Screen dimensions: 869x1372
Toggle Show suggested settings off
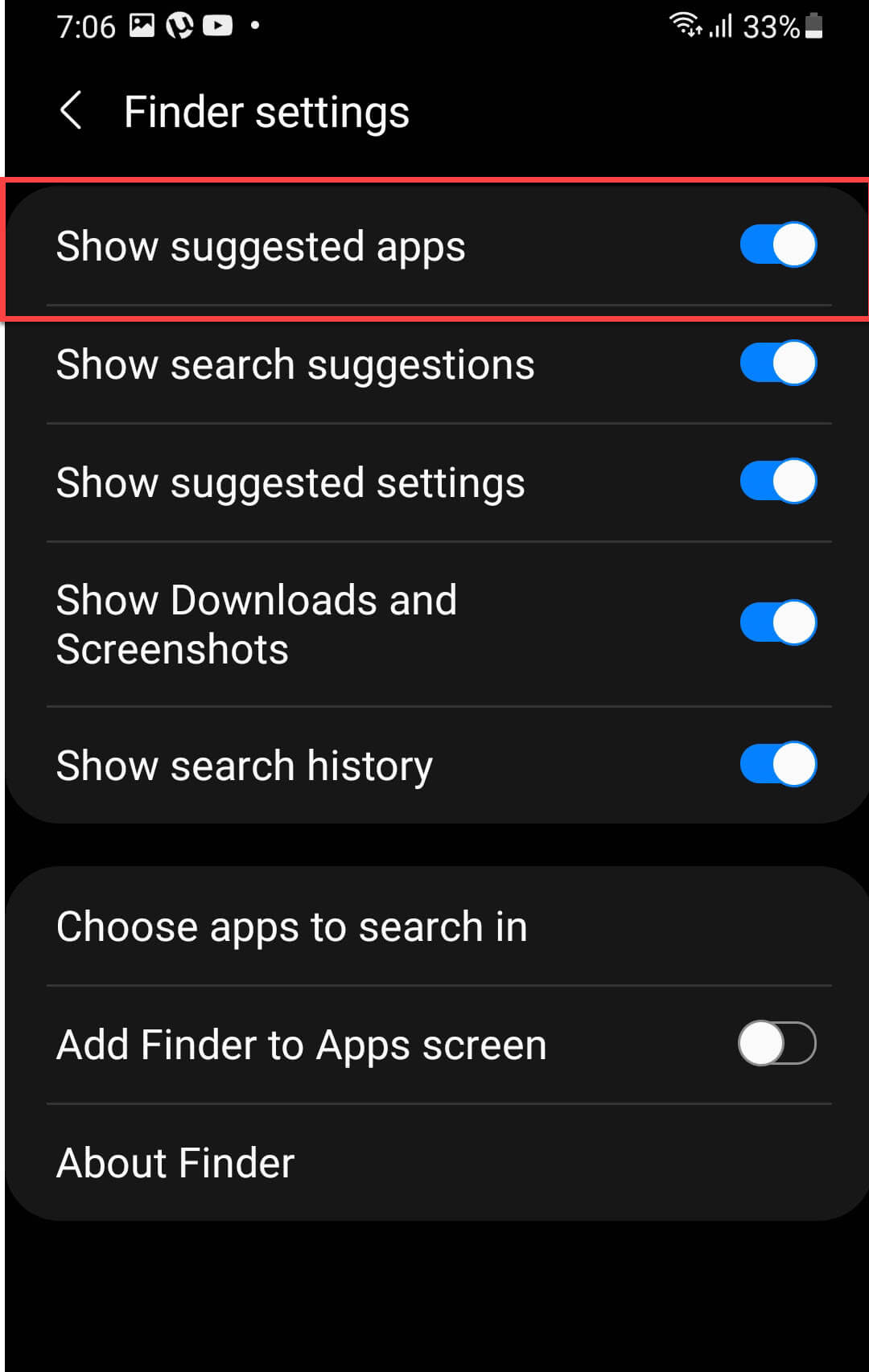[777, 481]
